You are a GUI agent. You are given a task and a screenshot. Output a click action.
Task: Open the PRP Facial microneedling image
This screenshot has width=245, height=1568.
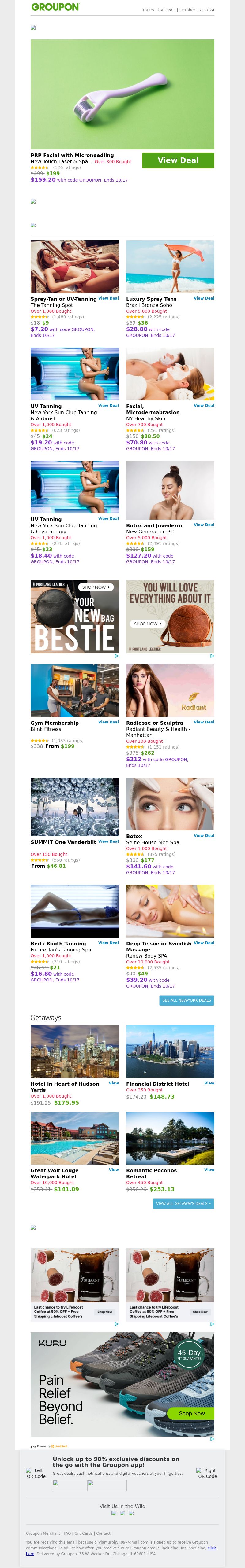[122, 94]
